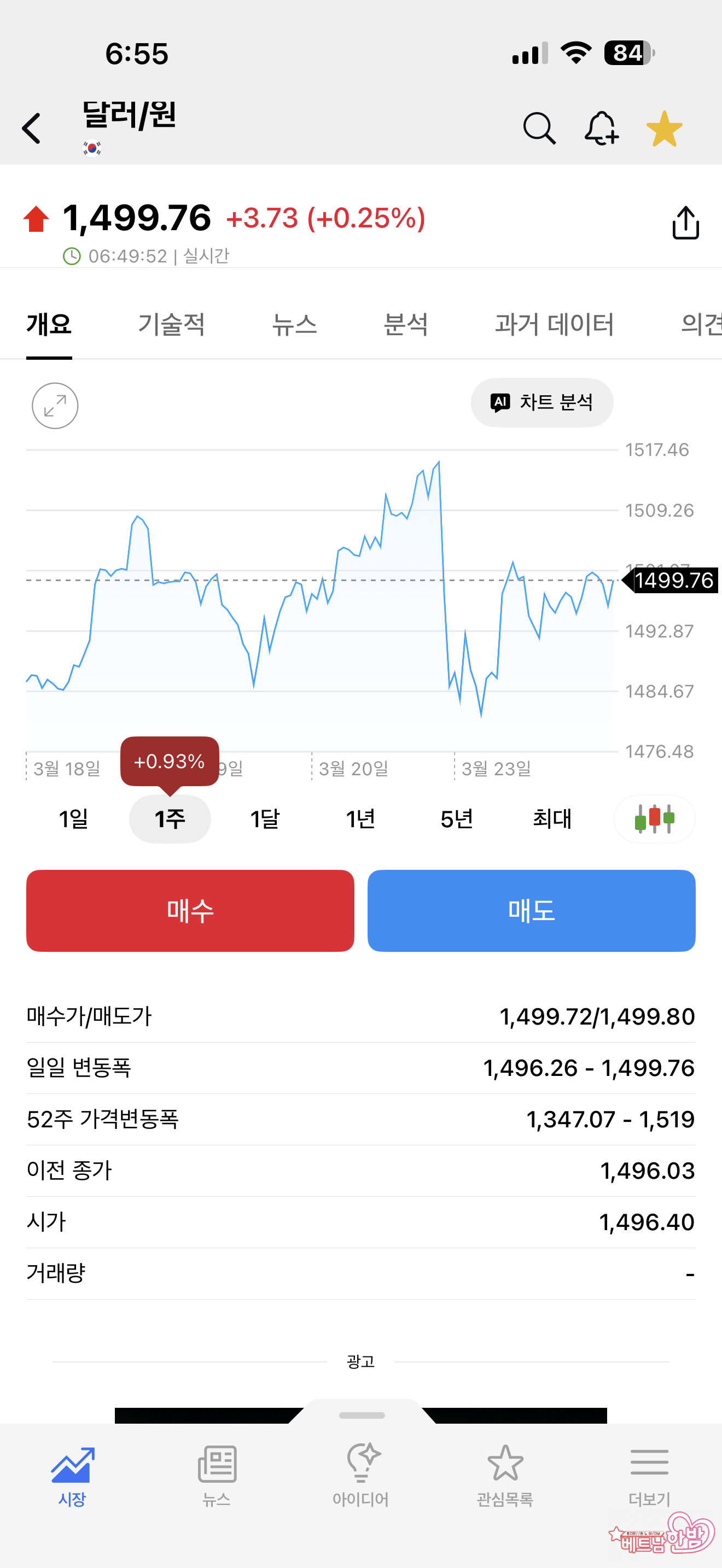Add a price alert with the bell icon
Screen dimensions: 722x1568
(601, 128)
